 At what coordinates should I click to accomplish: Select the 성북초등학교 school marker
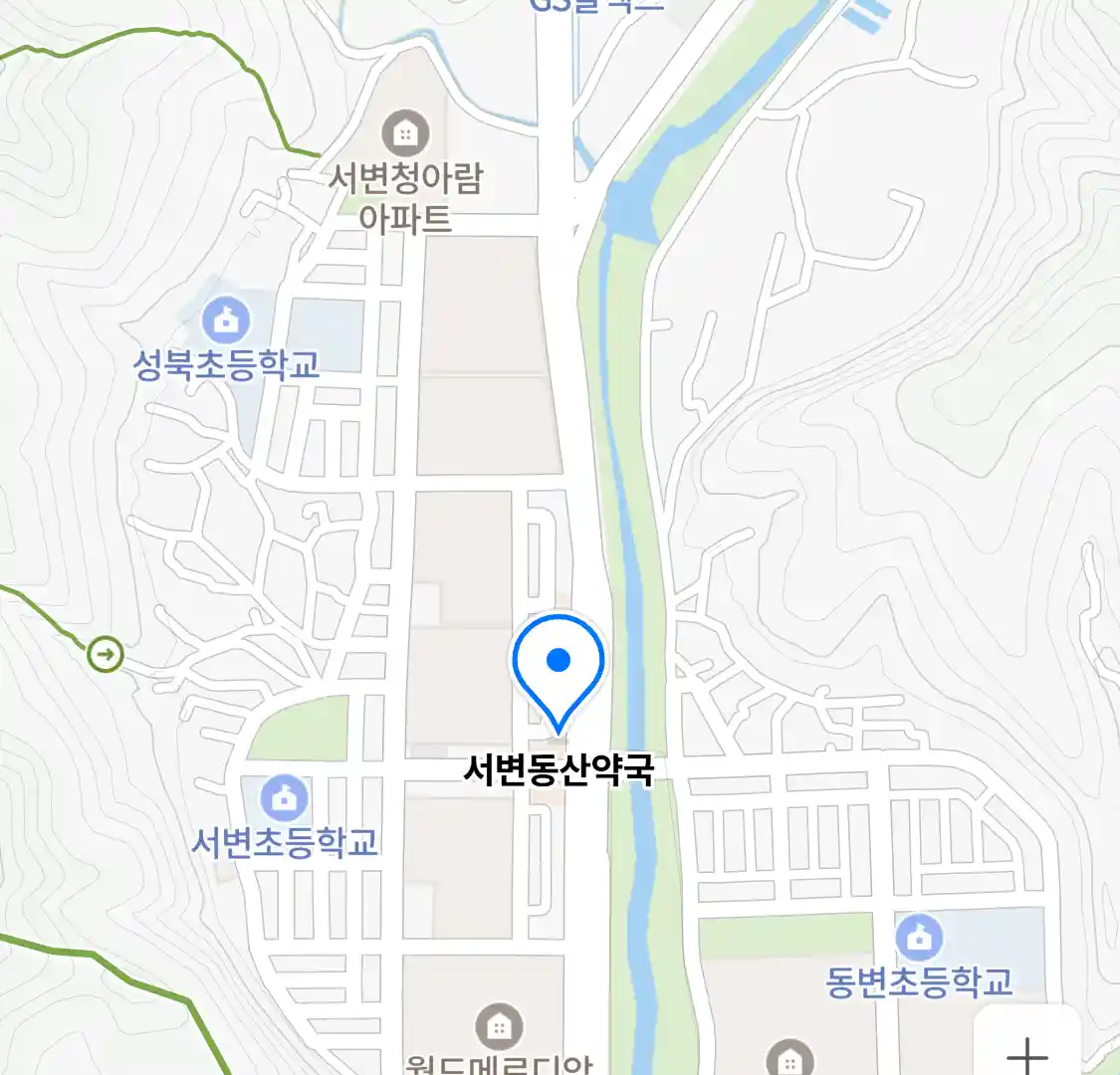[x=226, y=322]
